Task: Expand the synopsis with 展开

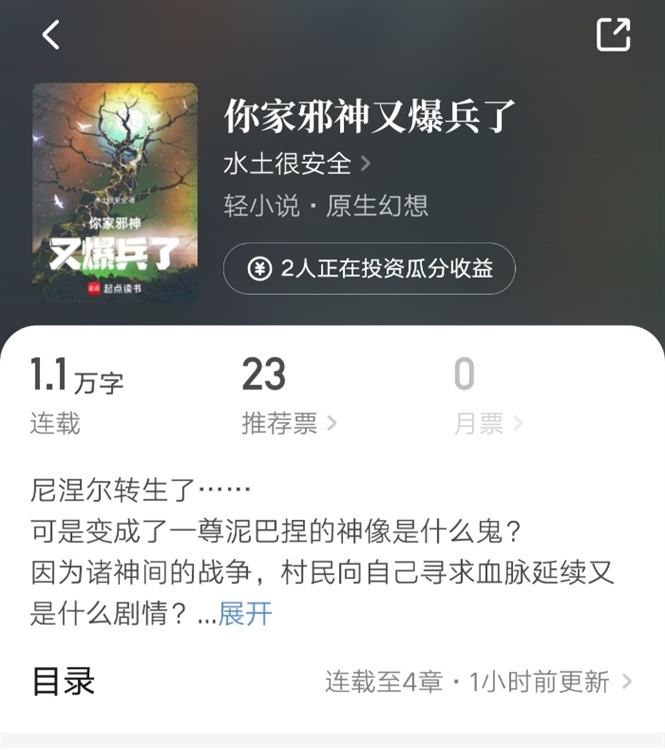Action: click(x=245, y=613)
